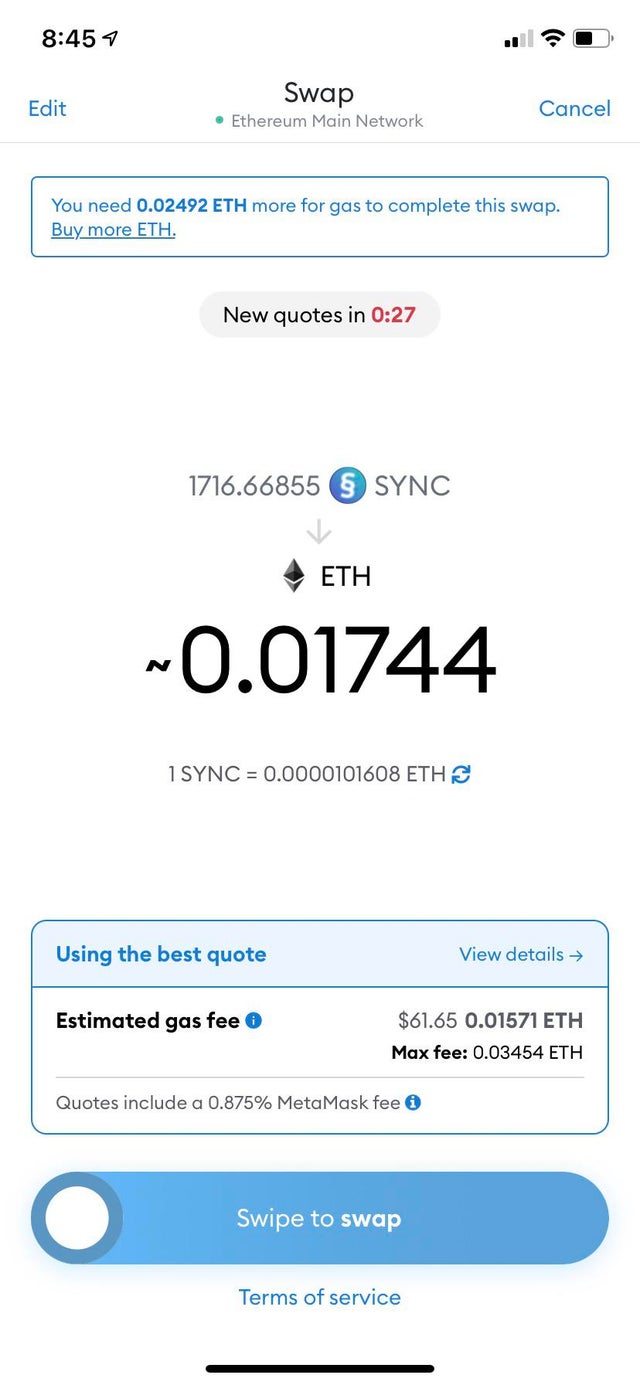Tap Edit to modify the swap
Viewport: 640px width, 1385px height.
point(47,108)
